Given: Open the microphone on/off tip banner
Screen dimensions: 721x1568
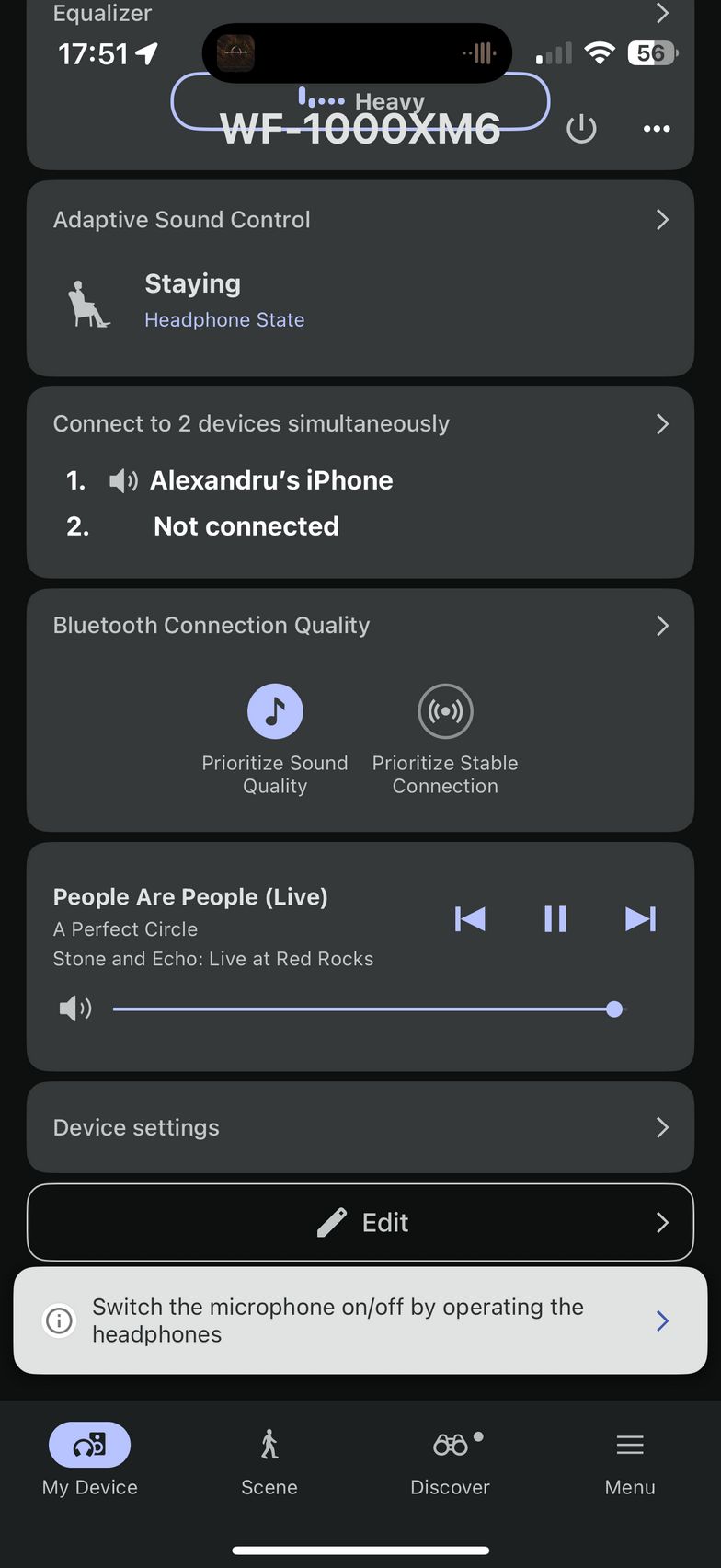Looking at the screenshot, I should (360, 1320).
